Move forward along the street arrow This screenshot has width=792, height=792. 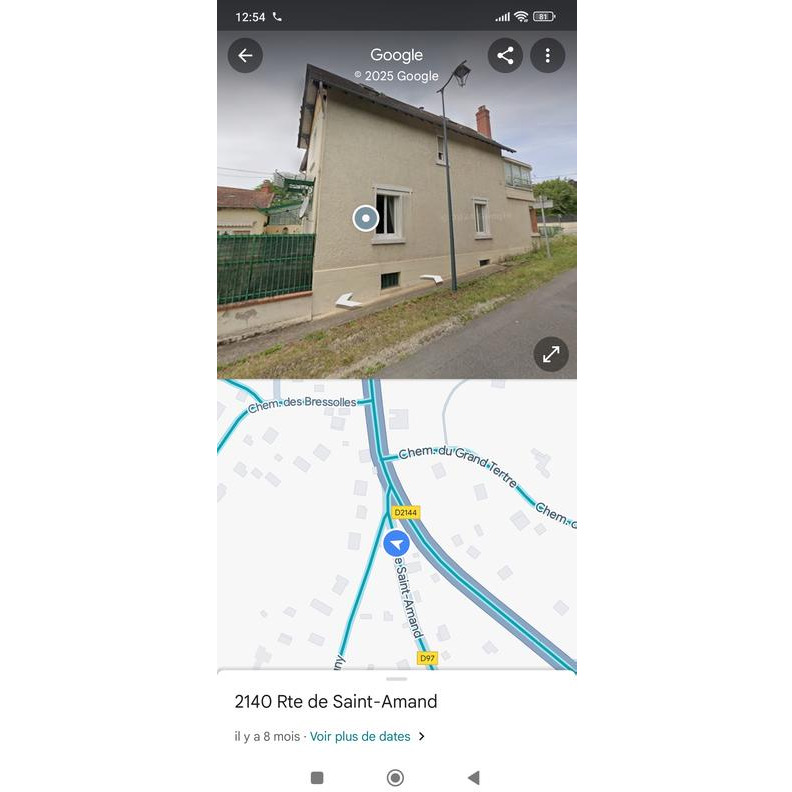point(431,279)
